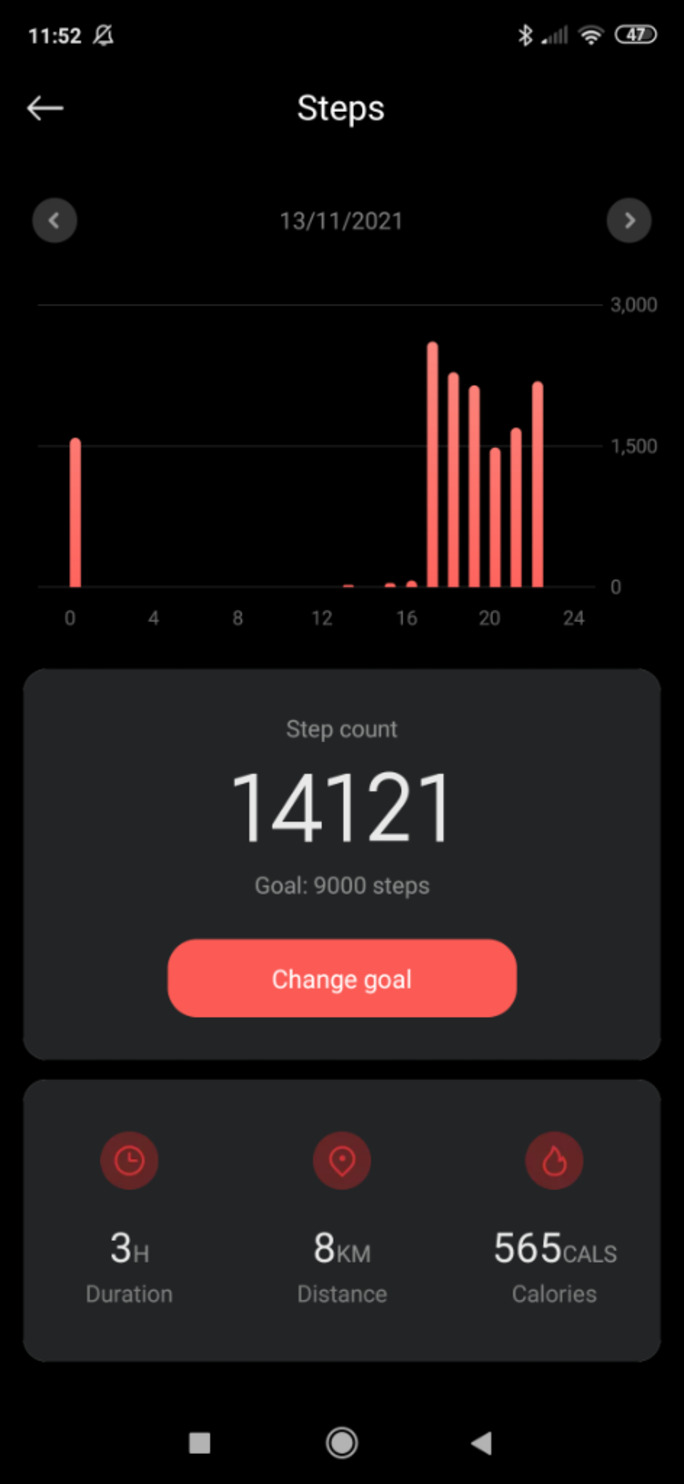The height and width of the screenshot is (1484, 684).
Task: Tap the system home button
Action: pyautogui.click(x=342, y=1442)
